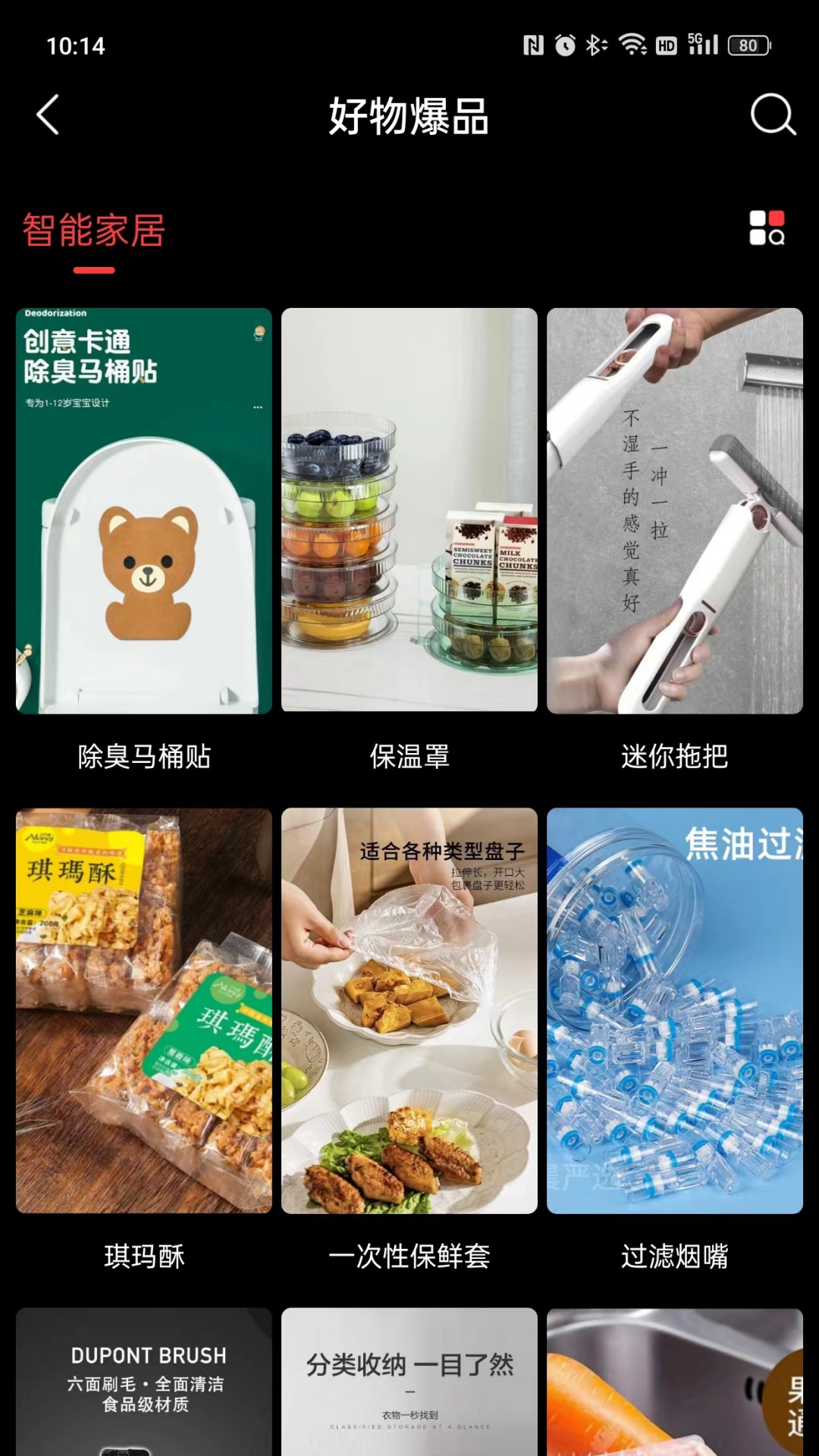
Task: Open the 除臭马桶贴 product tile
Action: click(144, 510)
